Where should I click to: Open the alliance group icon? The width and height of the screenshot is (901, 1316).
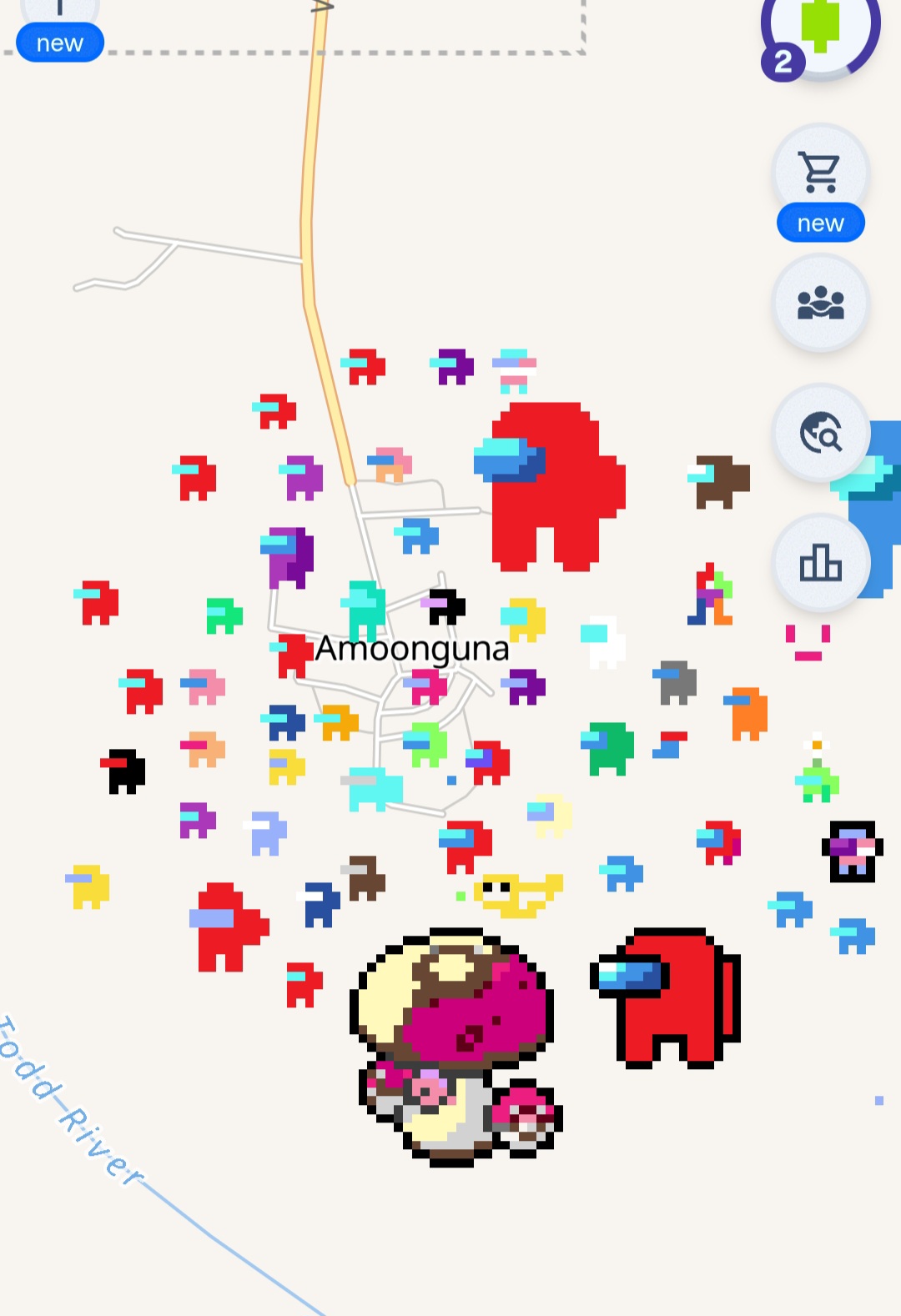821,304
